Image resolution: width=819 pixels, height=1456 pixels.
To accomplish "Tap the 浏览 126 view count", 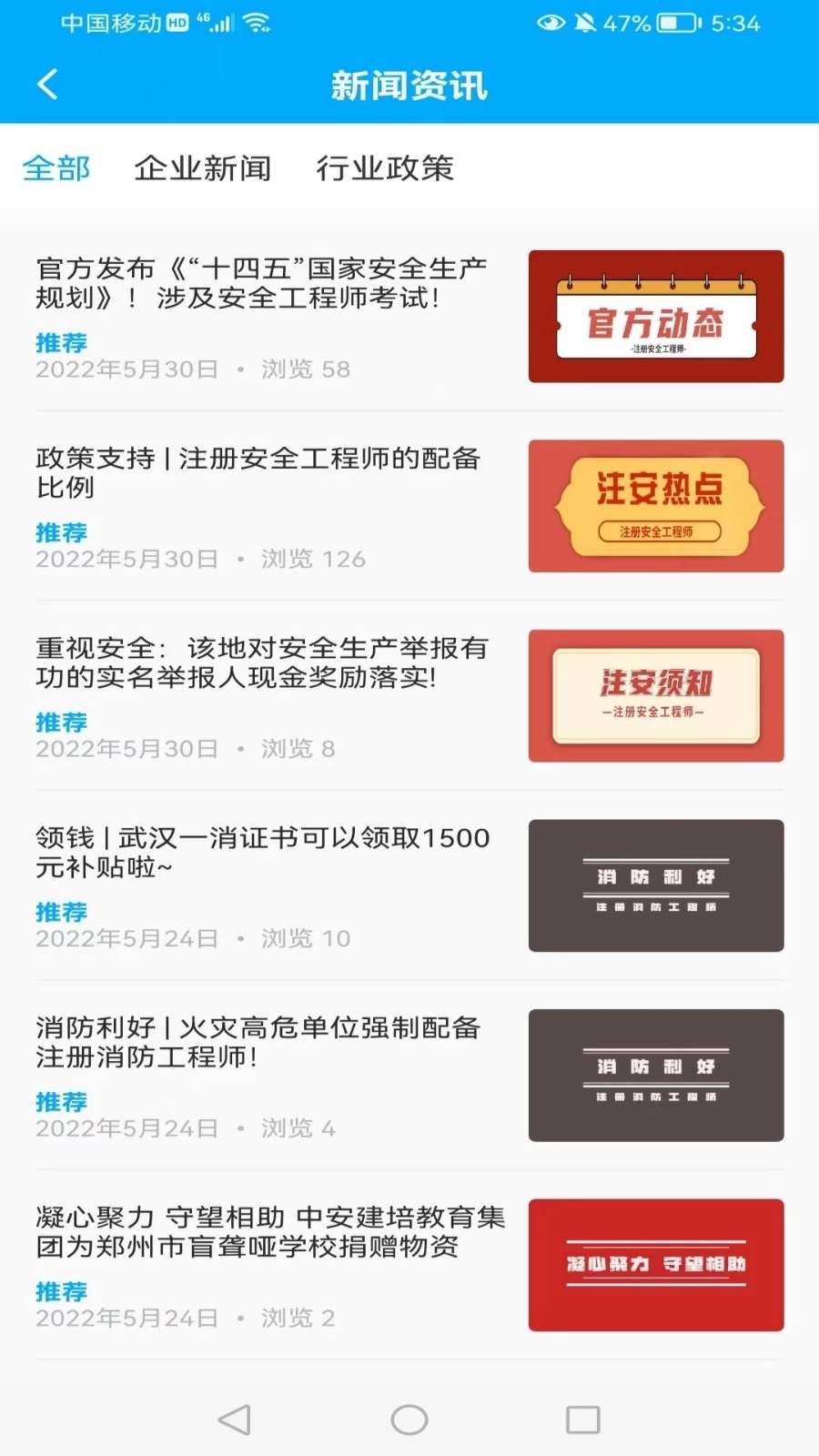I will point(316,560).
